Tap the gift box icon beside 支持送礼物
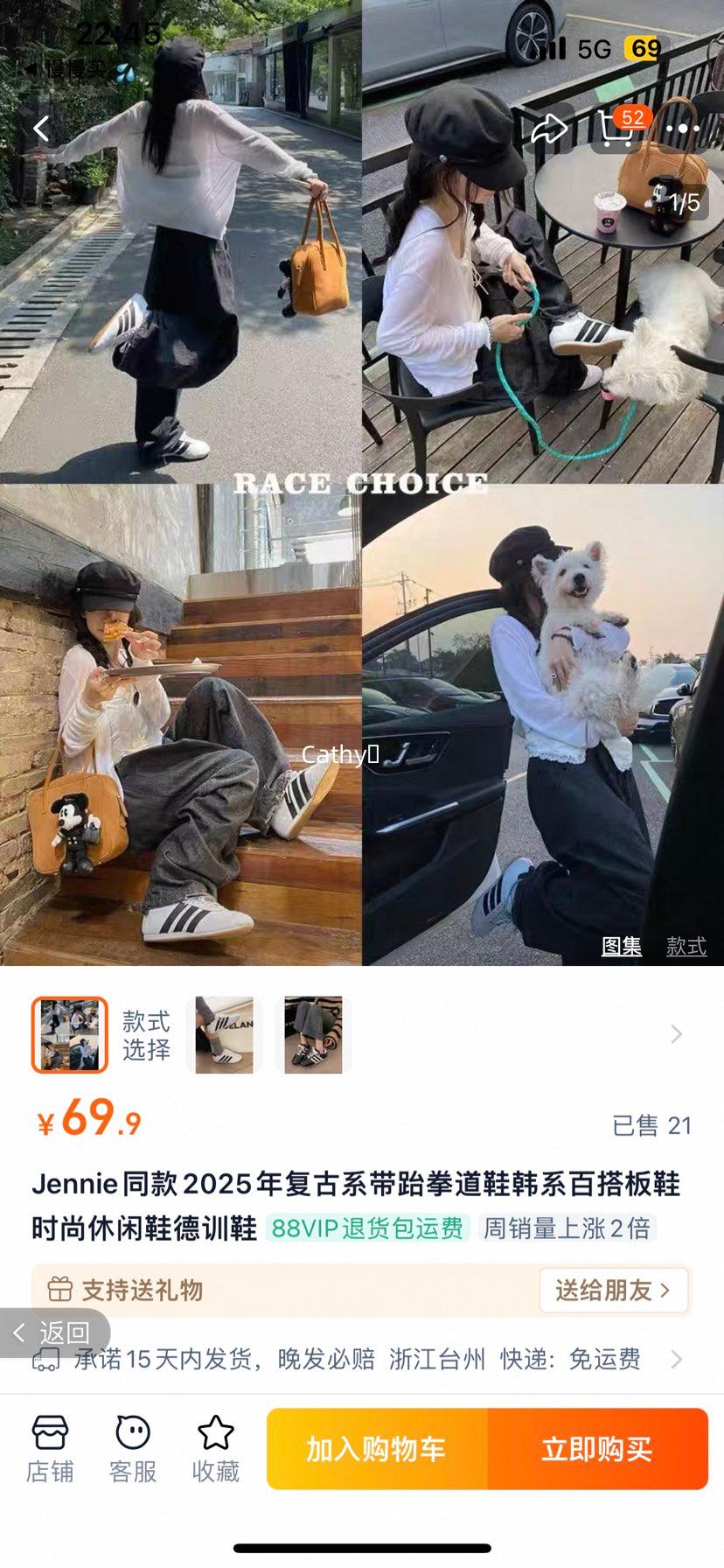The height and width of the screenshot is (1568, 724). (x=59, y=1291)
